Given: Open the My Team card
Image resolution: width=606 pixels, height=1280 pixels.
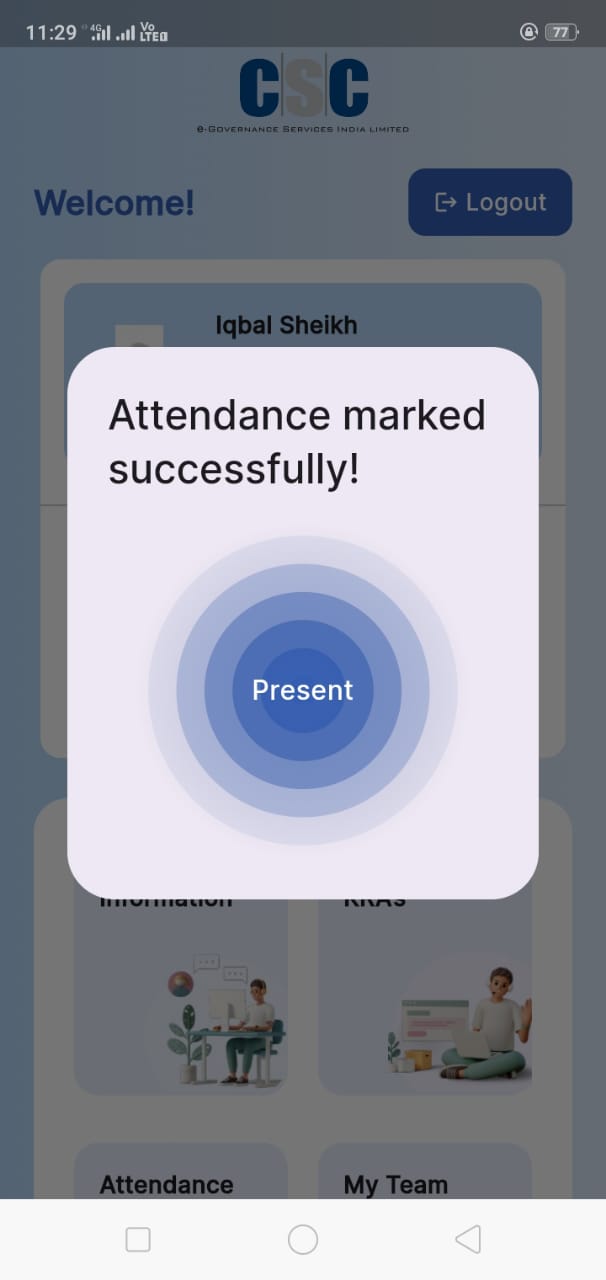Looking at the screenshot, I should (x=425, y=1171).
